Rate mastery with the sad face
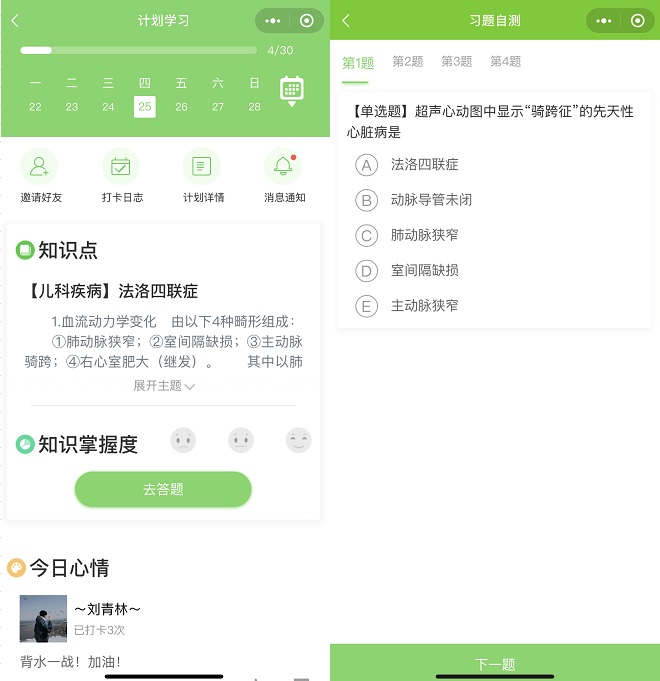The width and height of the screenshot is (660, 681). (183, 440)
